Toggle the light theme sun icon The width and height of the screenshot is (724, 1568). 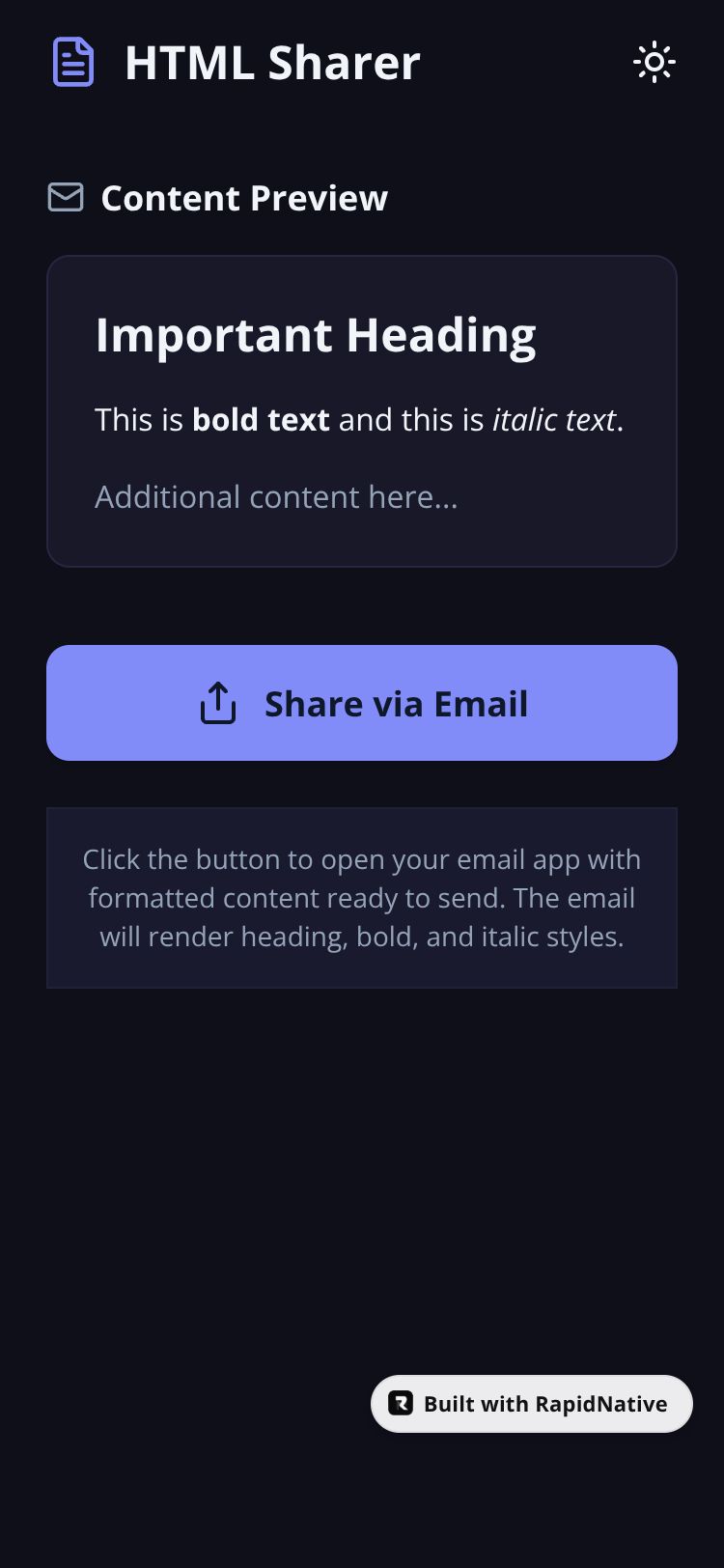coord(654,63)
